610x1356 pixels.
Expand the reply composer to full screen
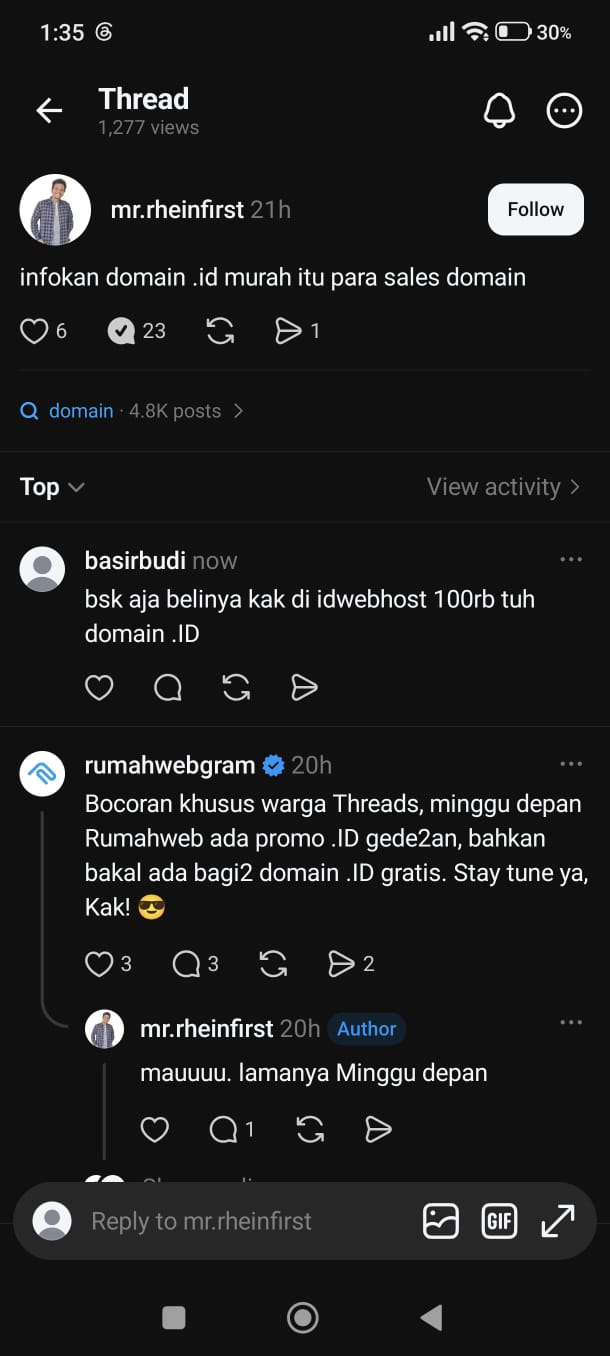(x=557, y=1221)
